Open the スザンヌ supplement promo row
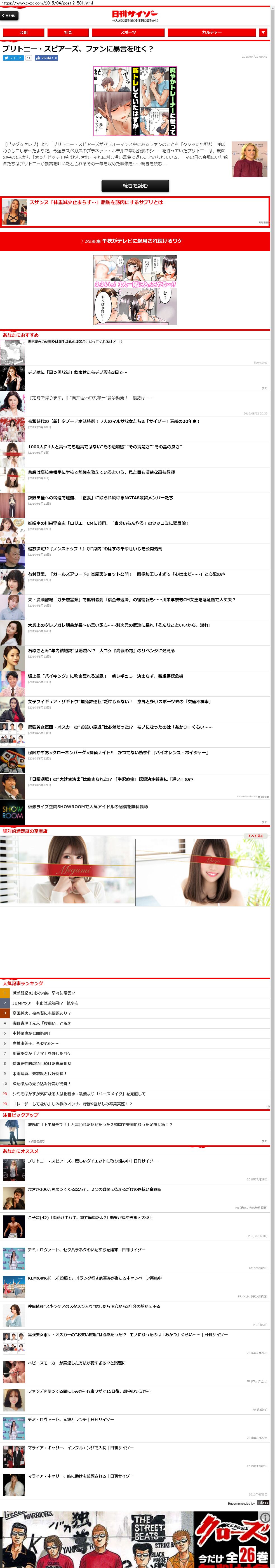Image resolution: width=275 pixels, height=1568 pixels. point(135,212)
